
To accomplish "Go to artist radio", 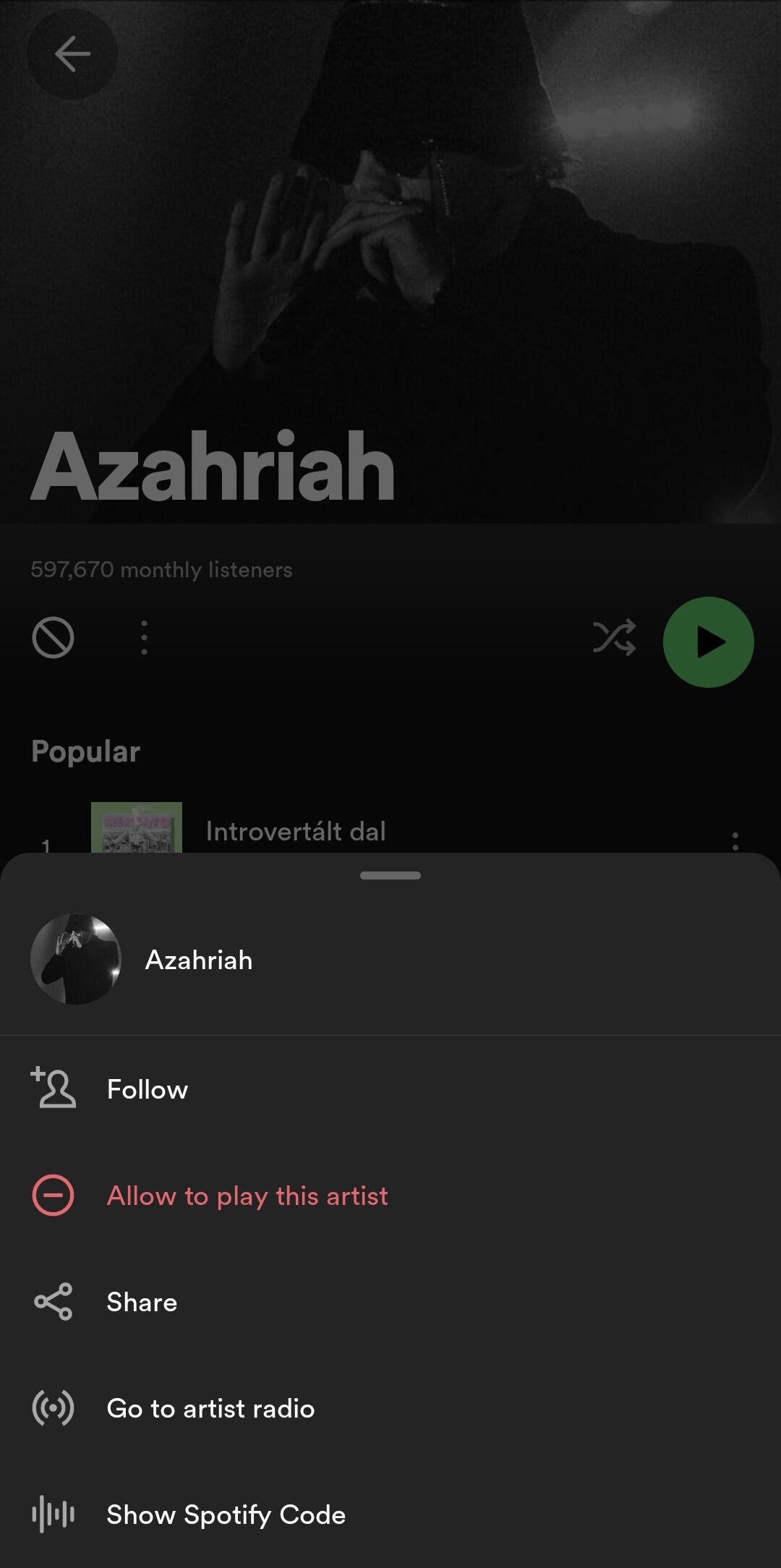I will click(210, 1408).
